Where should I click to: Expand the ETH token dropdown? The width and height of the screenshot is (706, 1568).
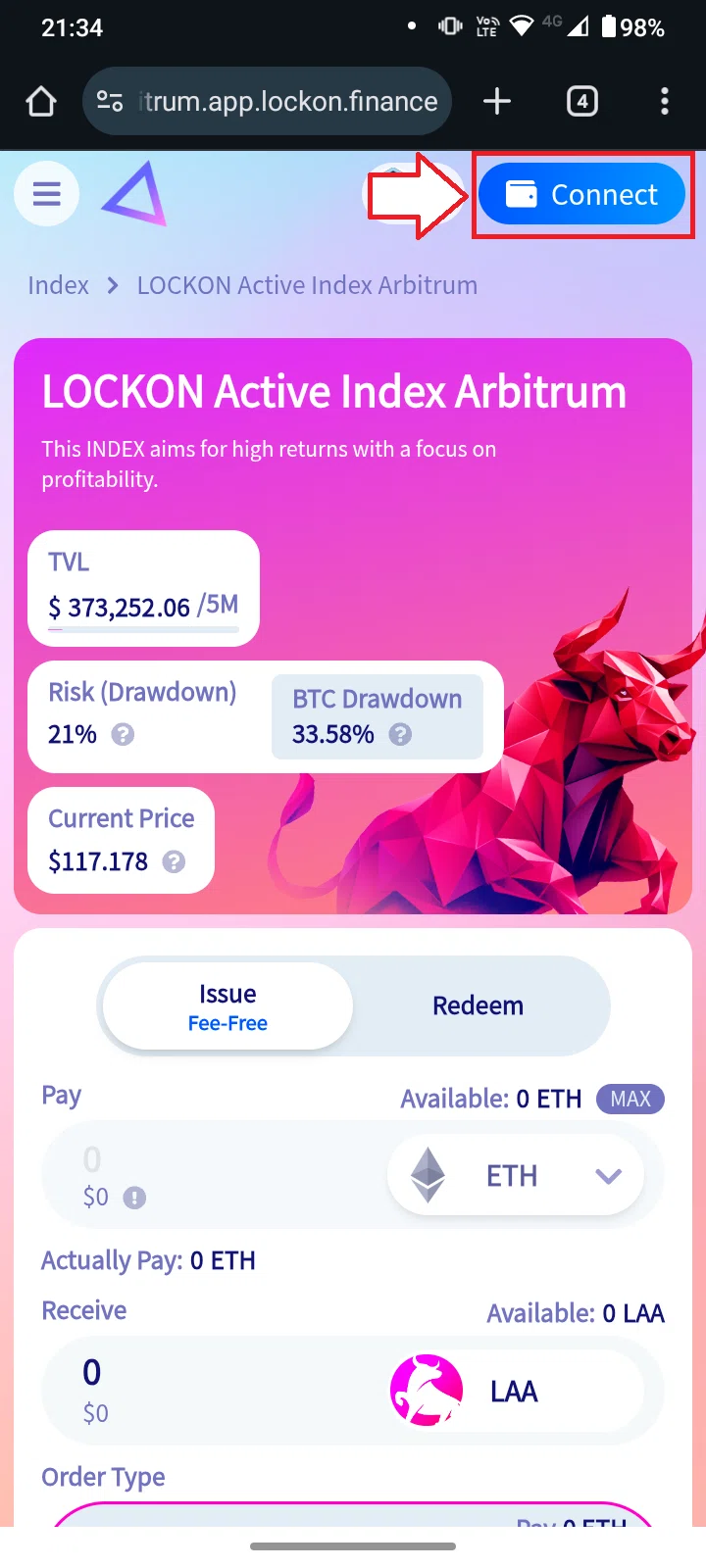516,1175
